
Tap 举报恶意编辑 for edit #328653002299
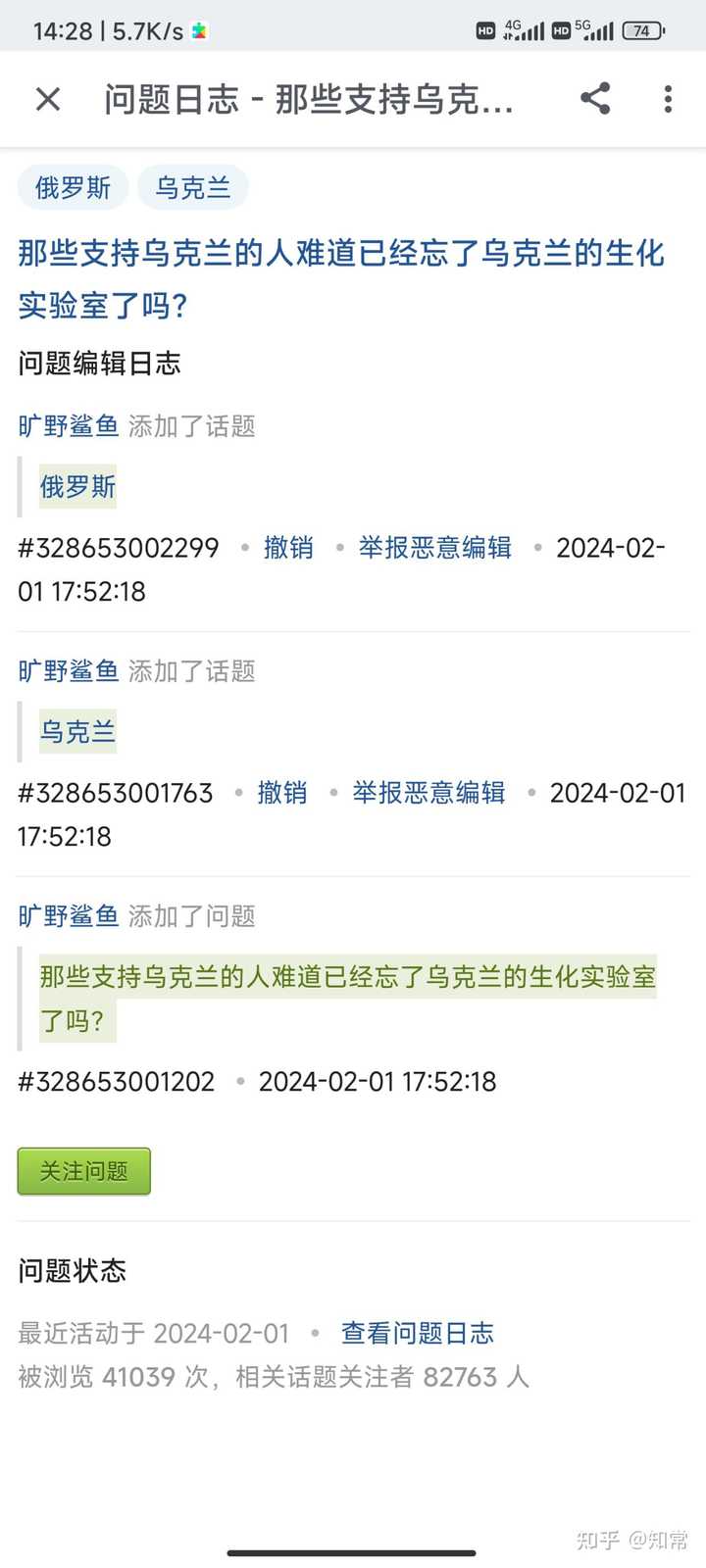434,548
